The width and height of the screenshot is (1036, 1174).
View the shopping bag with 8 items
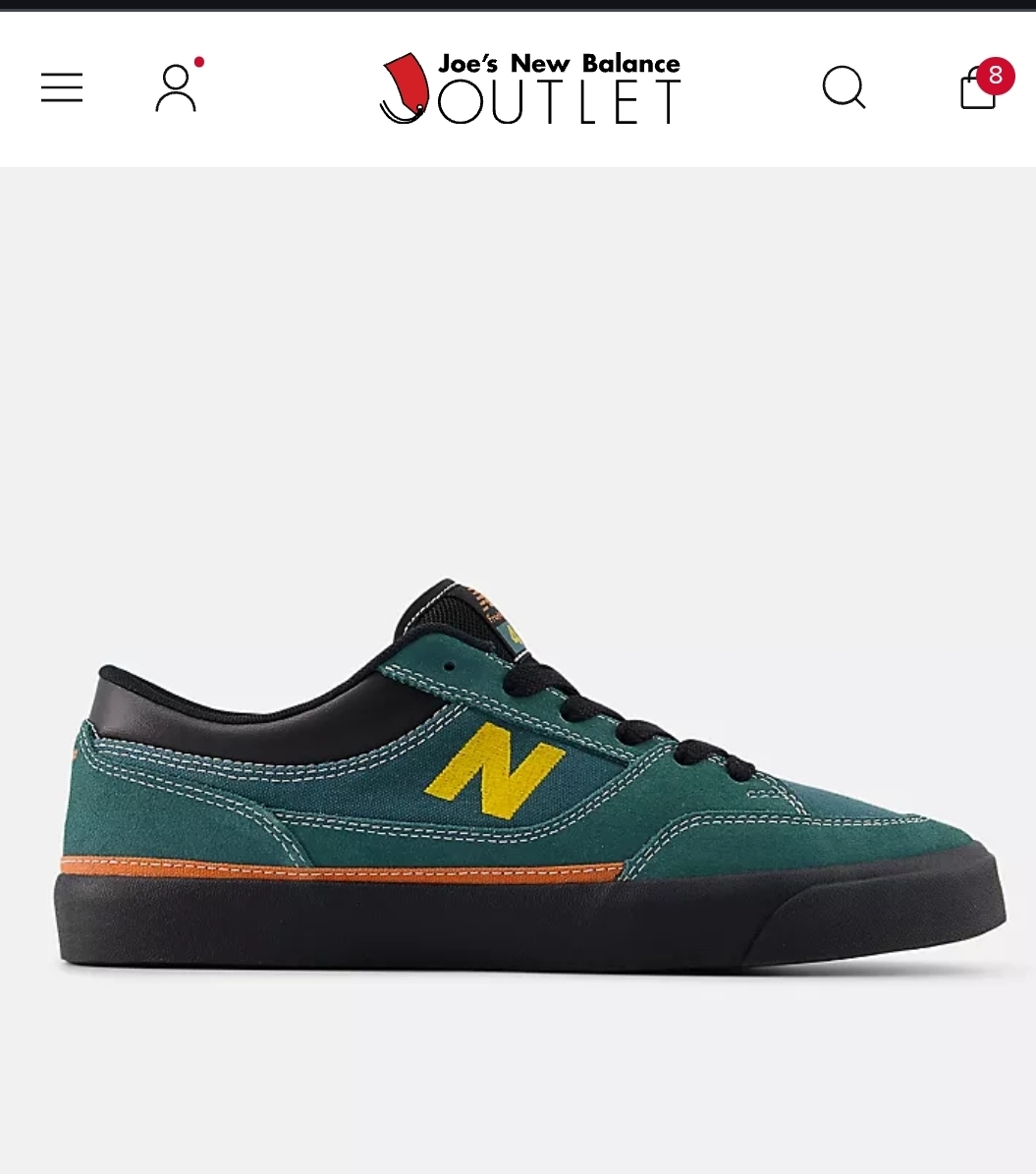(x=980, y=87)
